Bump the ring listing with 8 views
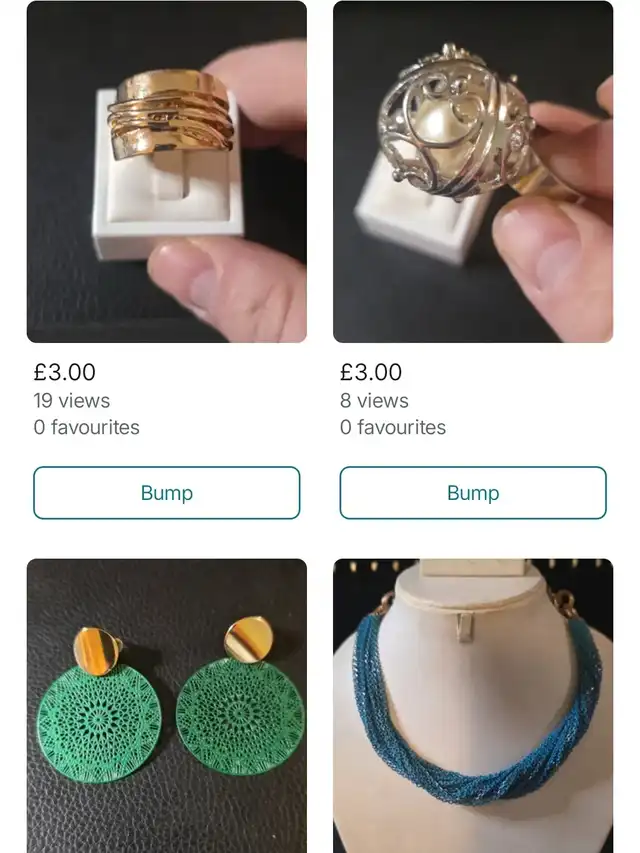This screenshot has height=853, width=640. (x=472, y=493)
